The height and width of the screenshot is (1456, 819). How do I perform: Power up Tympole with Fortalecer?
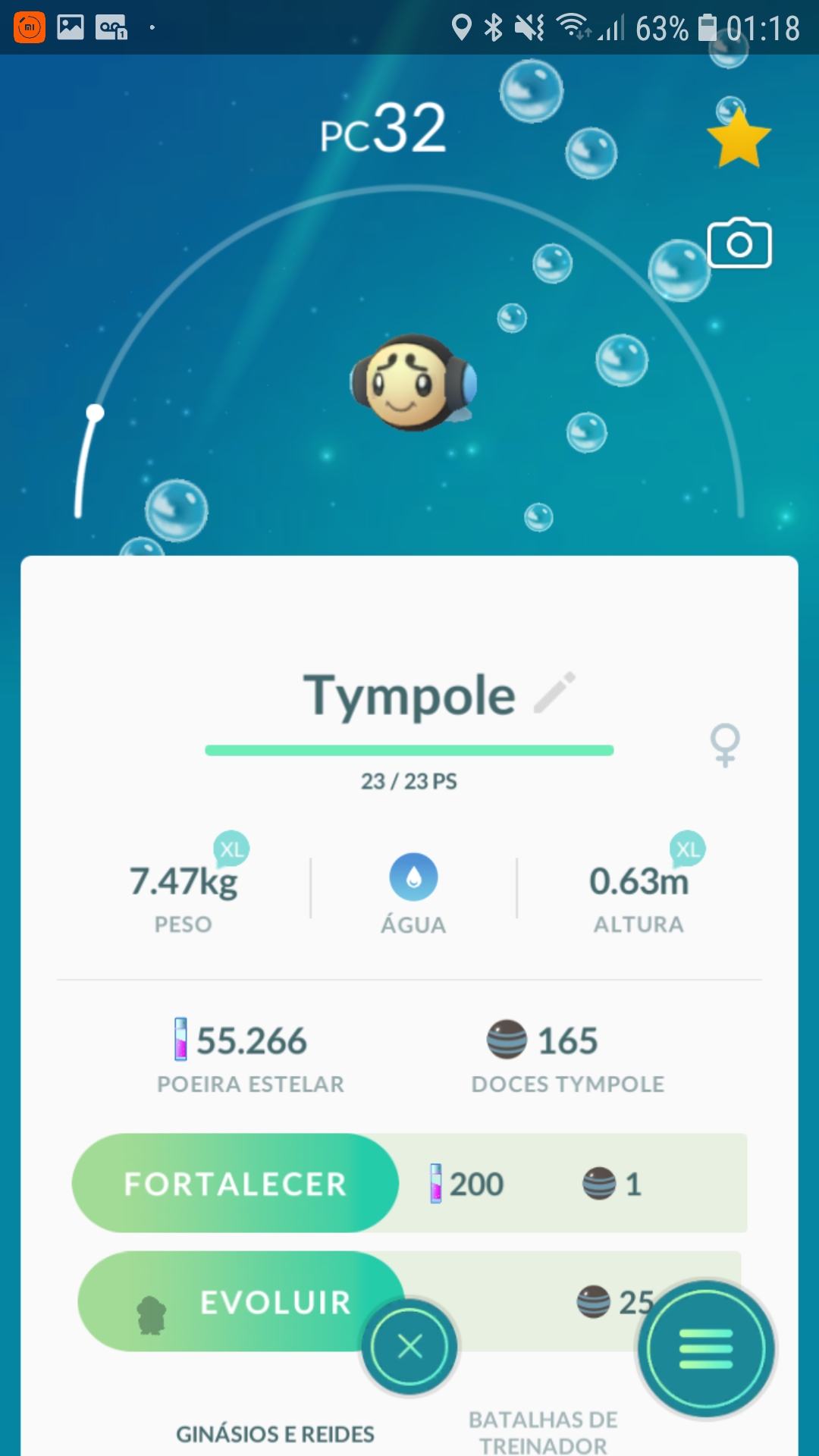point(235,1183)
